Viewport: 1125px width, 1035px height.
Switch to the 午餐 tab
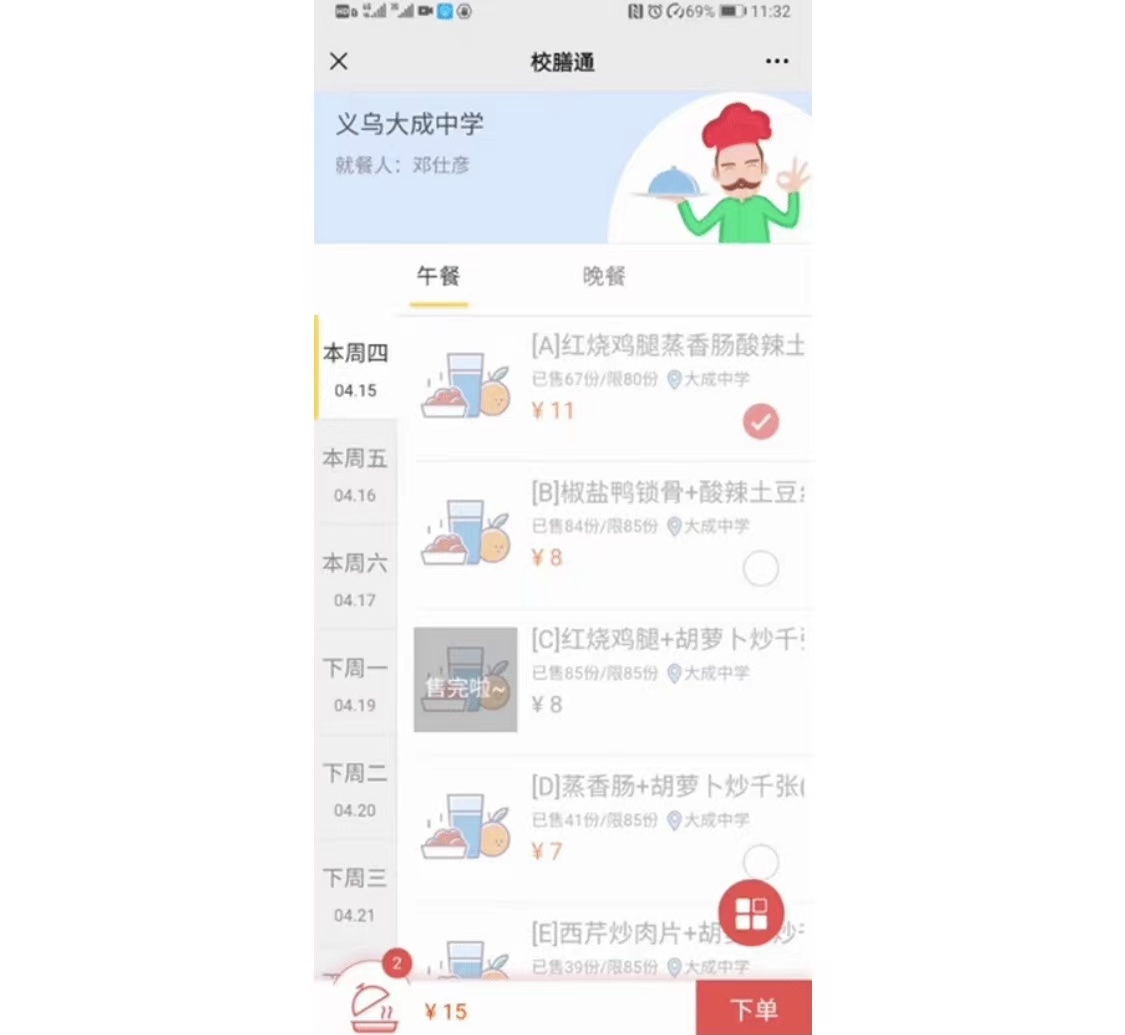tap(438, 277)
